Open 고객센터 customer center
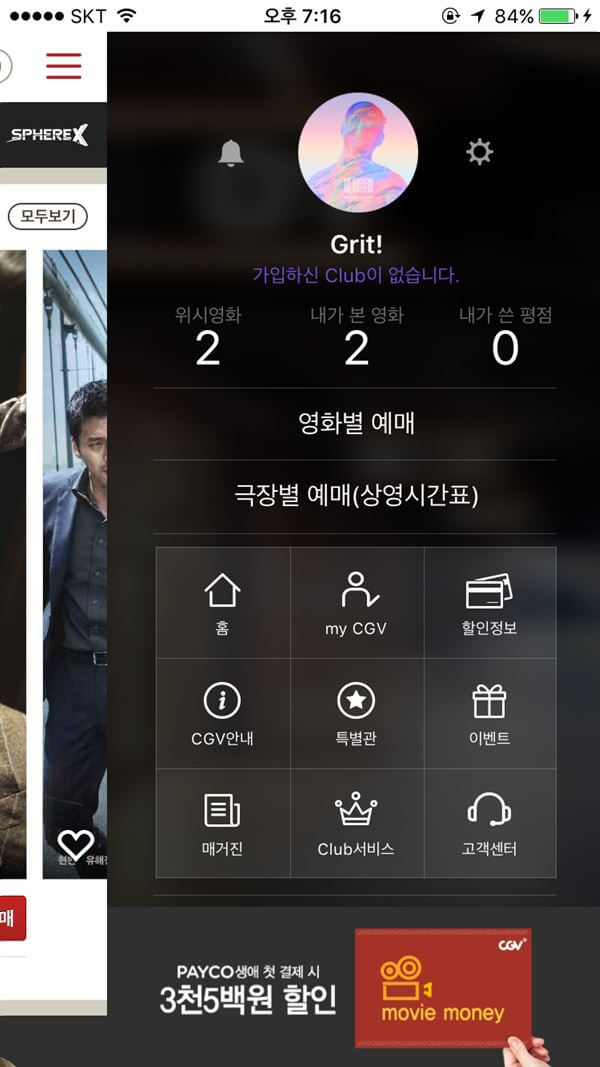This screenshot has width=600, height=1067. [490, 823]
